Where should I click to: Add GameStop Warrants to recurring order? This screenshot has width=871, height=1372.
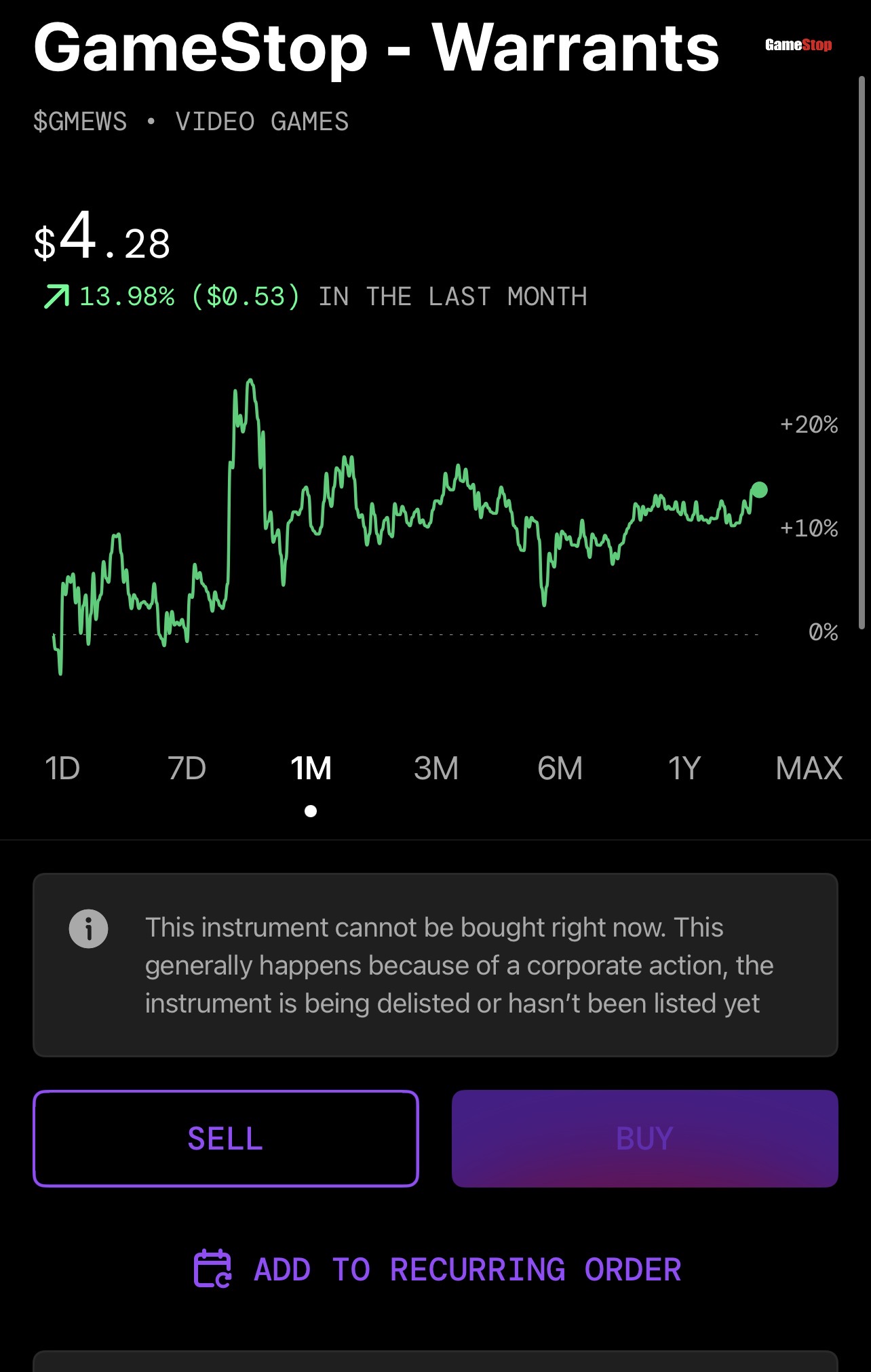pos(437,1270)
